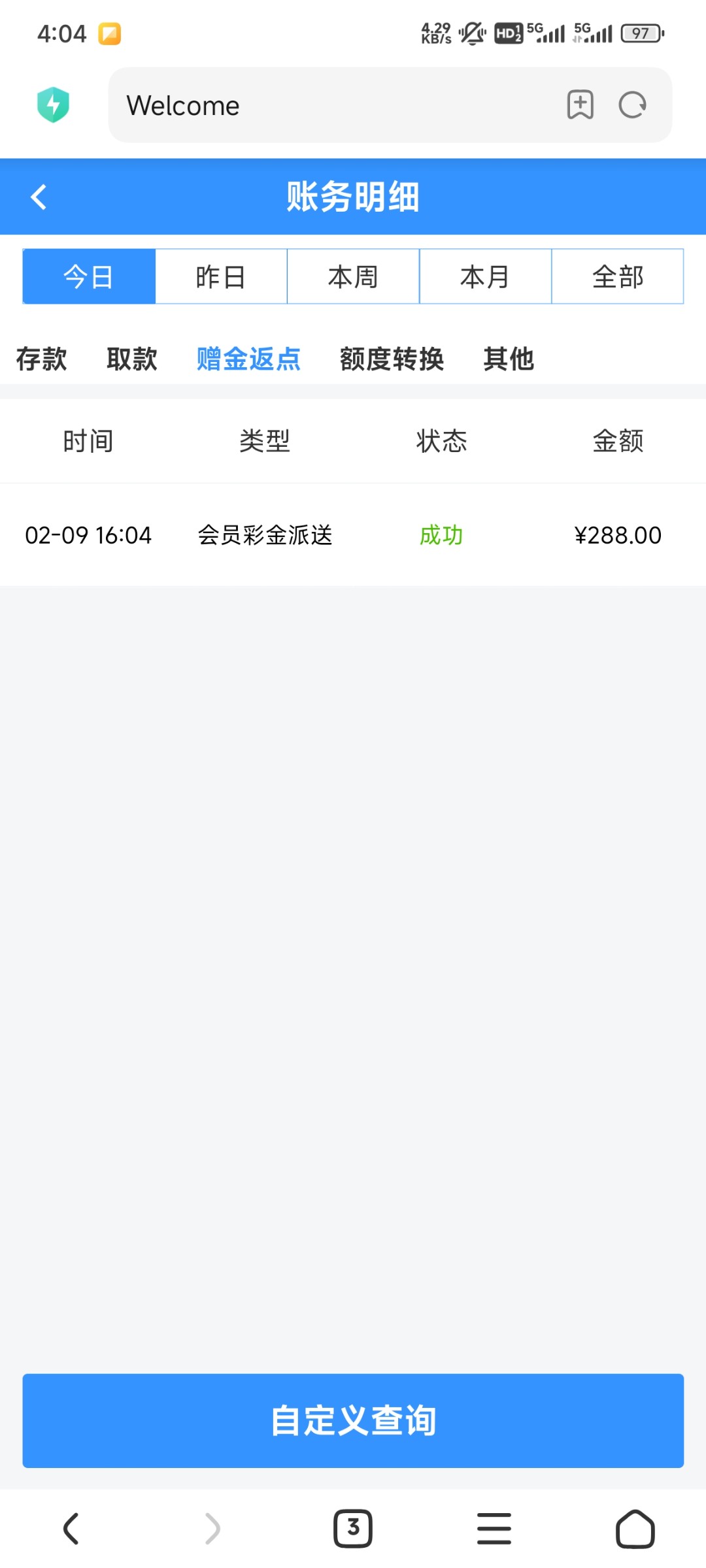This screenshot has width=706, height=1568.
Task: Switch to the 昨日 filter
Action: coord(221,276)
